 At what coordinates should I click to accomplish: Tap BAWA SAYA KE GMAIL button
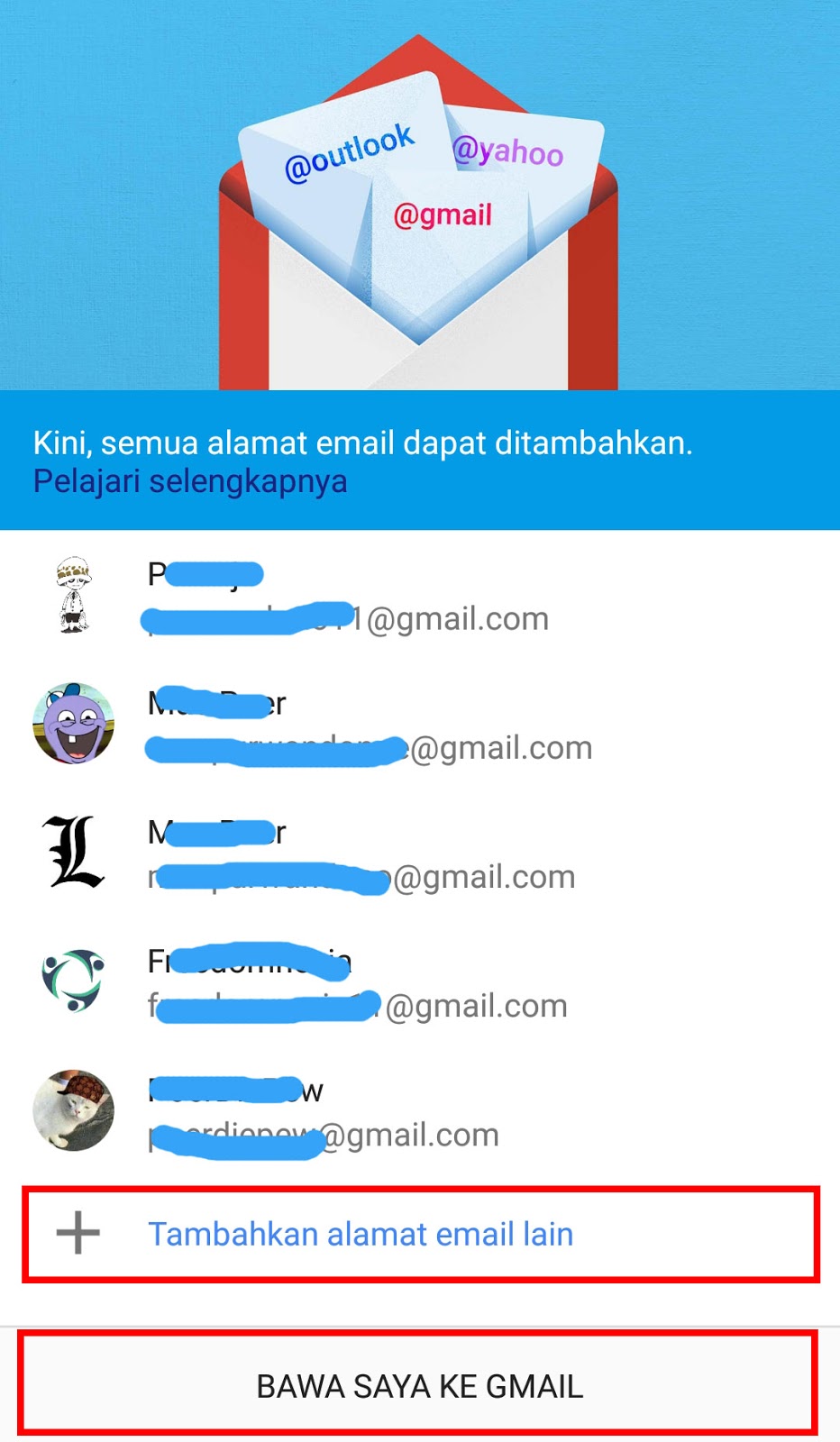pyautogui.click(x=420, y=1385)
